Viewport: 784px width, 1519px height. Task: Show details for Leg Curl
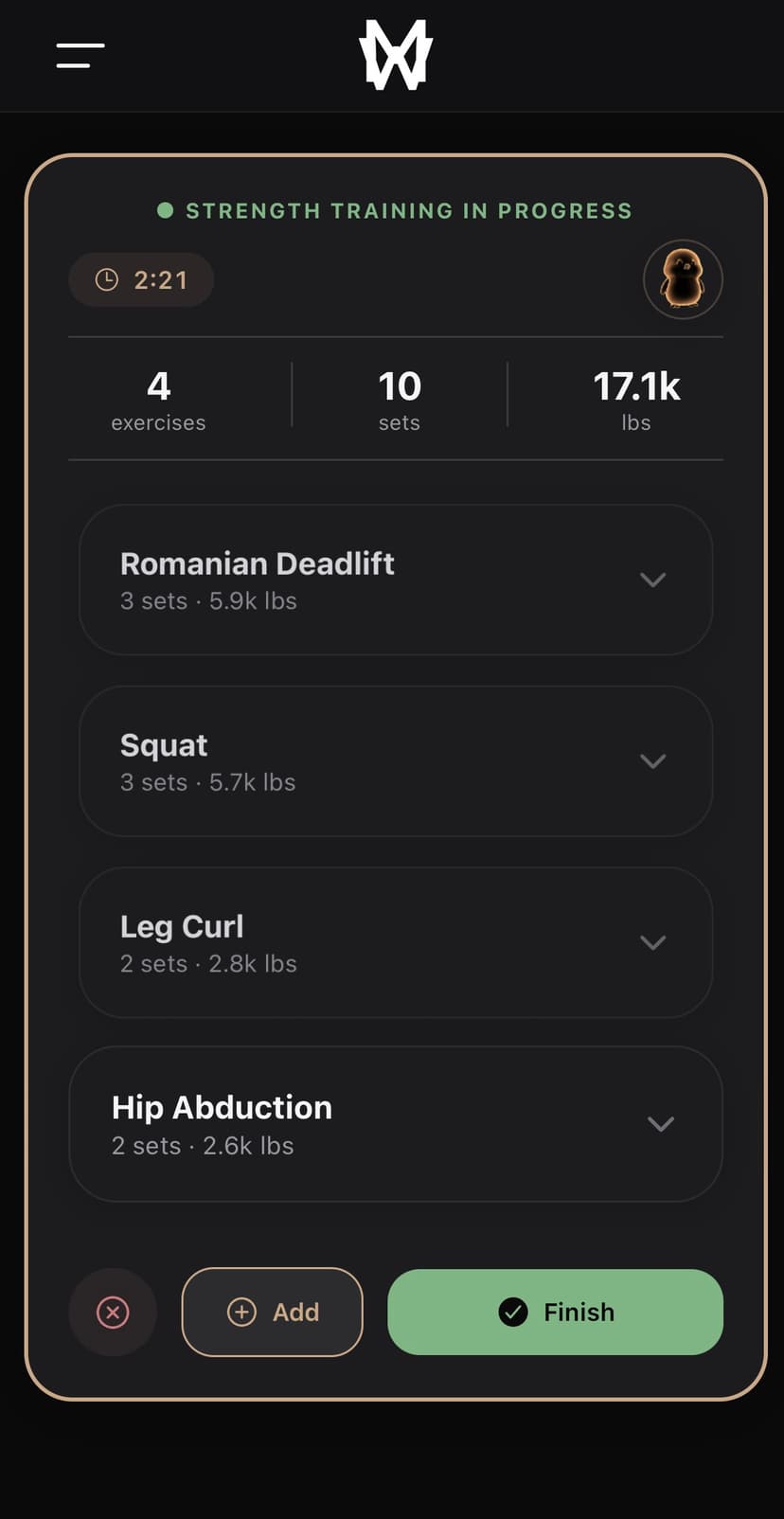coord(653,942)
